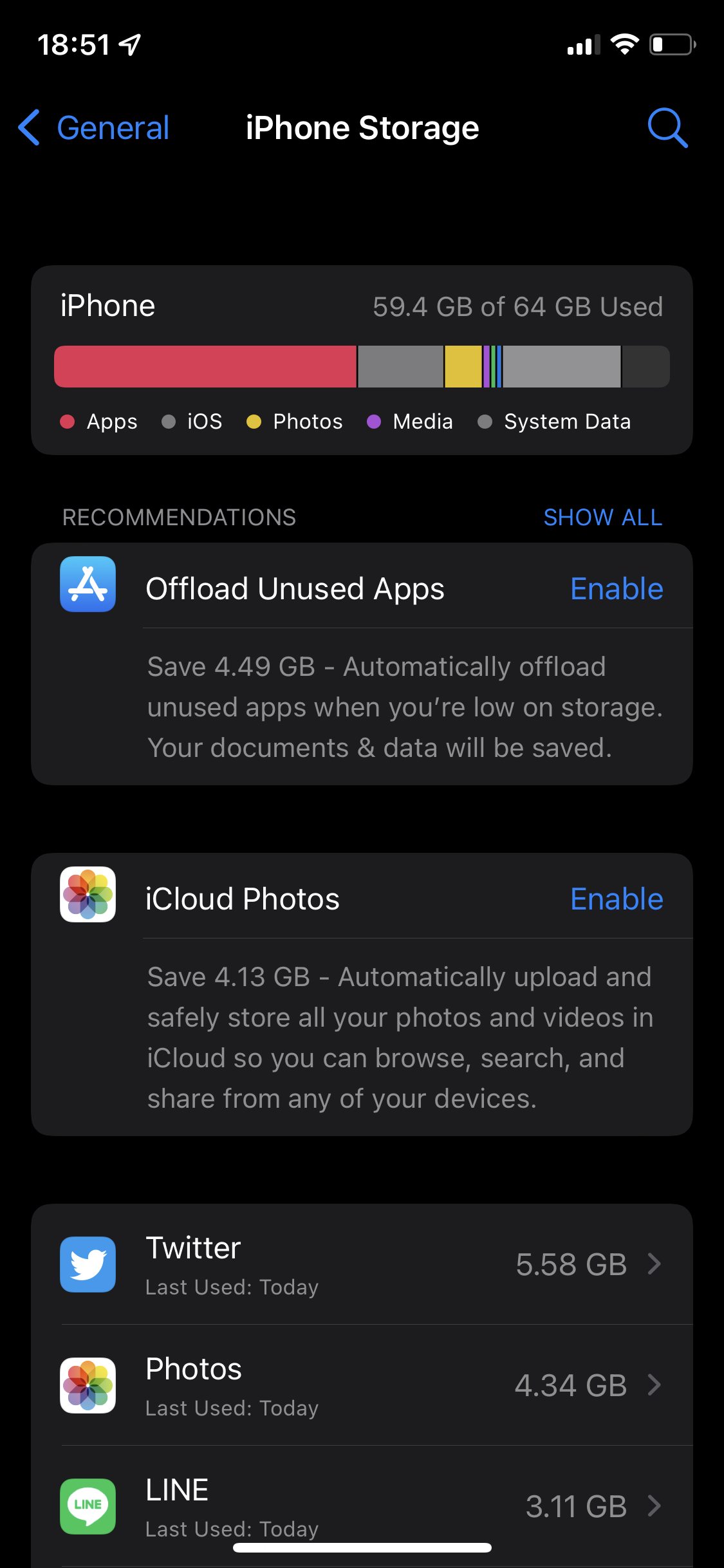Tap the iPhone Storage title
The height and width of the screenshot is (1568, 724).
click(362, 127)
